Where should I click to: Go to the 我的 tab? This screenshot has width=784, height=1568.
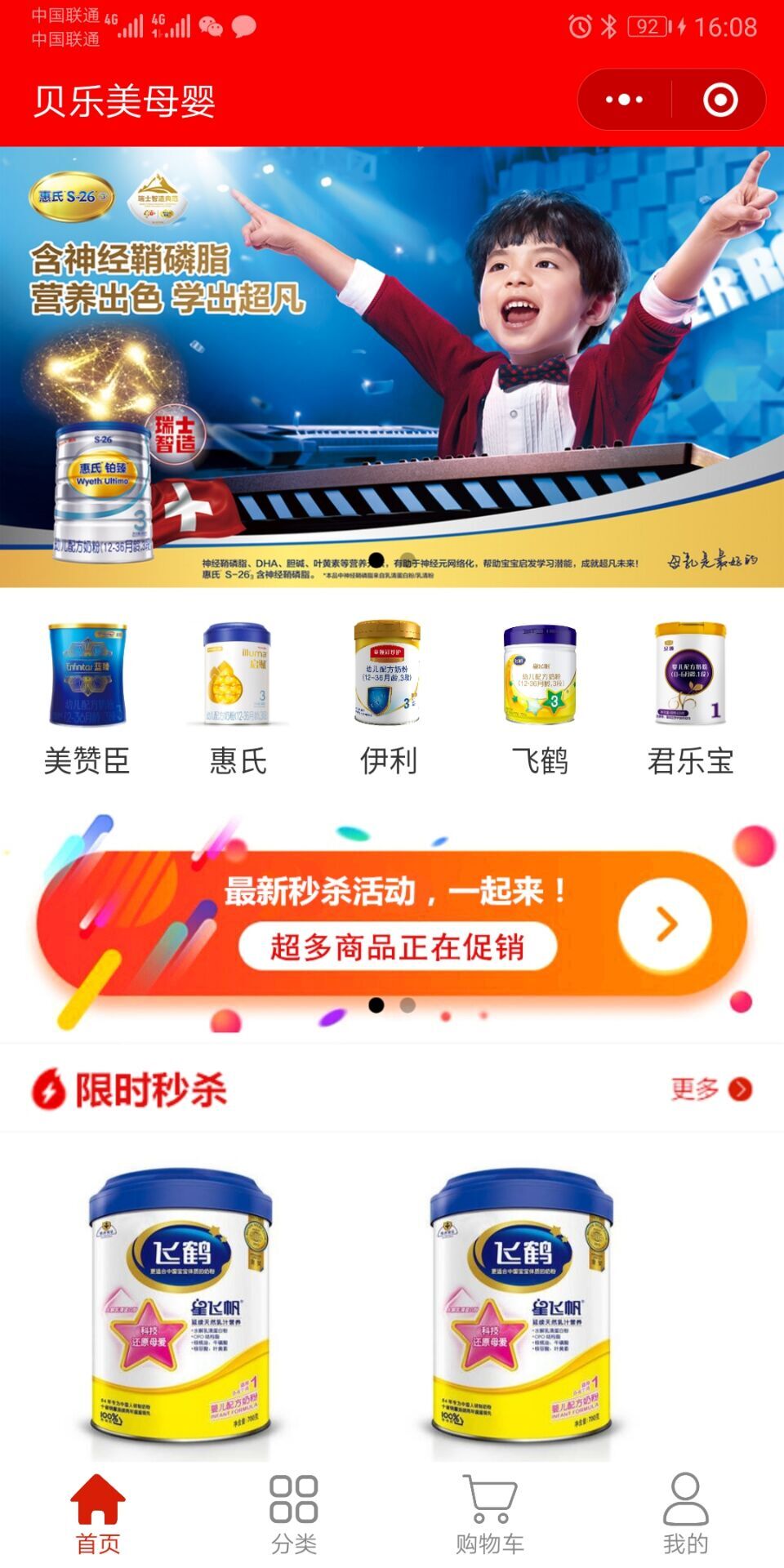coord(686,1514)
